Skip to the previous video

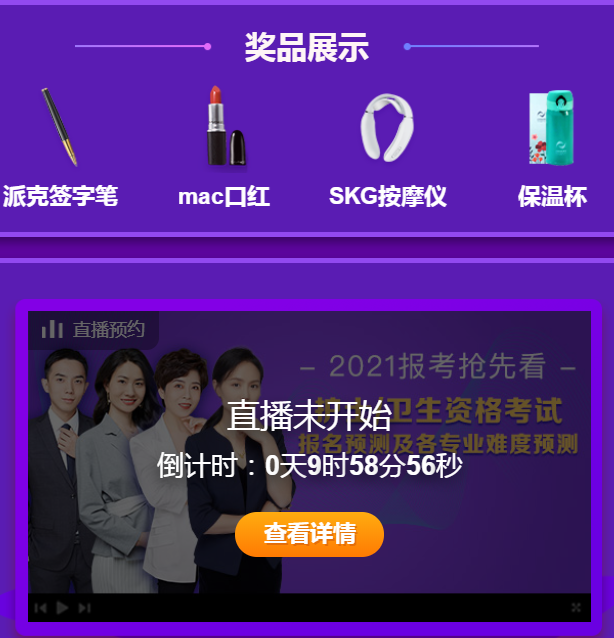click(40, 607)
